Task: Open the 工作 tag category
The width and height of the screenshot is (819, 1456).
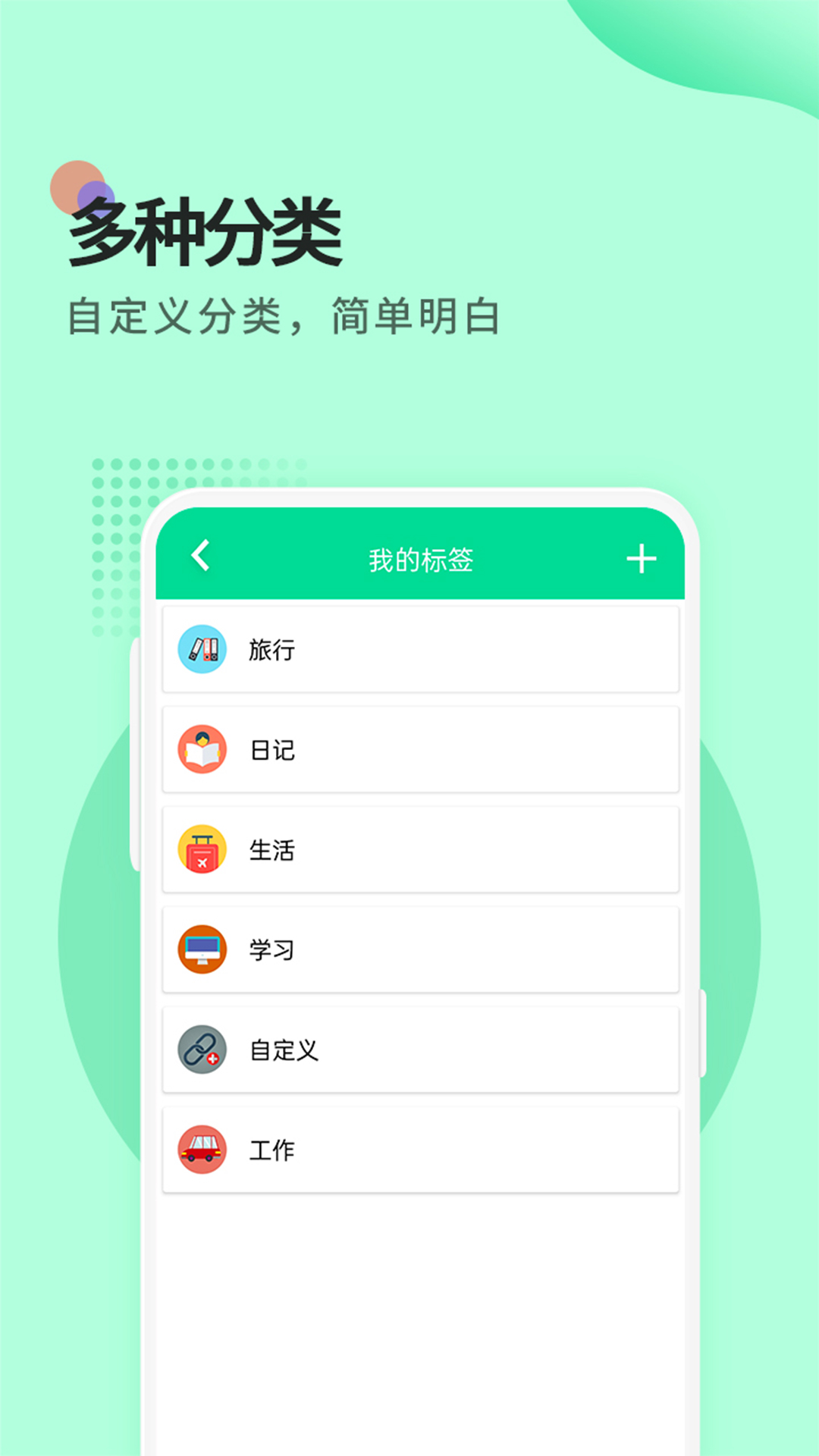Action: click(419, 1150)
